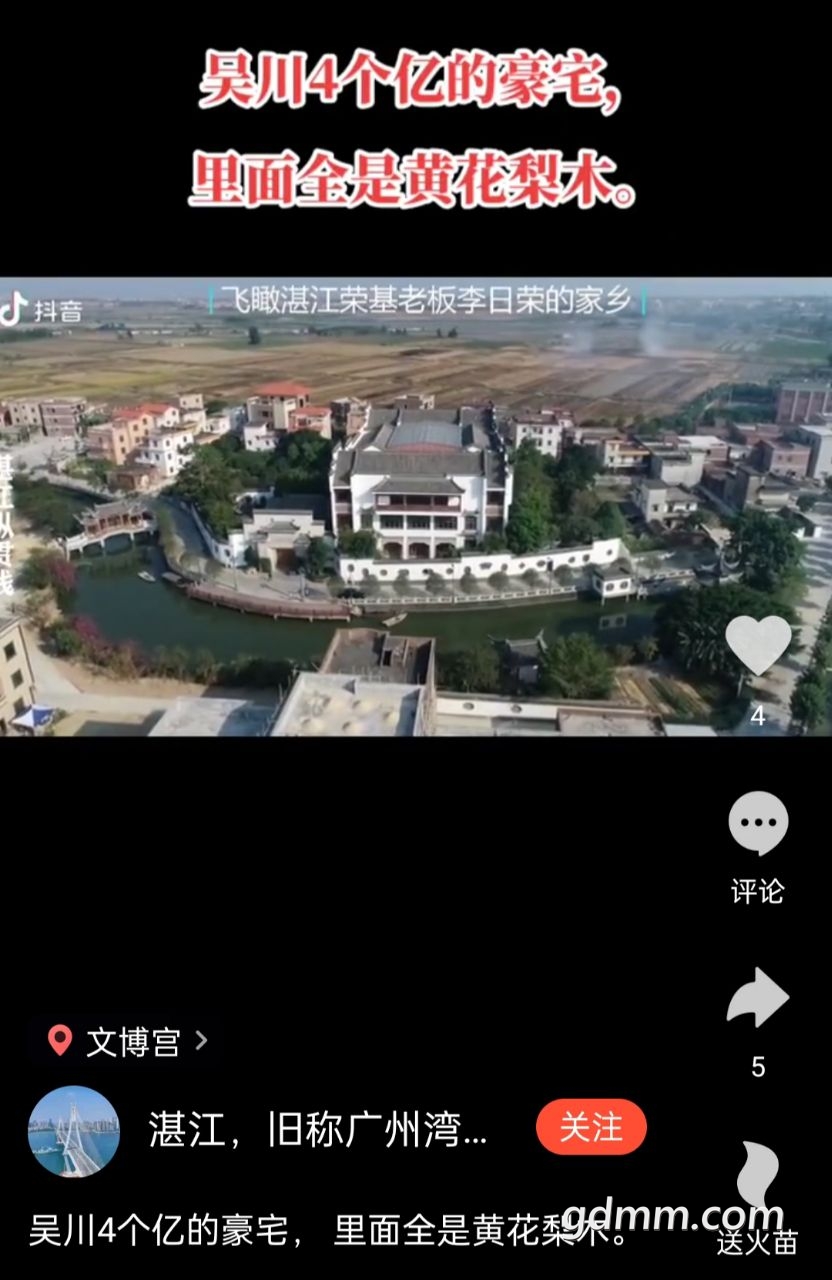Open author name 湛江，旧称广州湾

coord(318,1129)
